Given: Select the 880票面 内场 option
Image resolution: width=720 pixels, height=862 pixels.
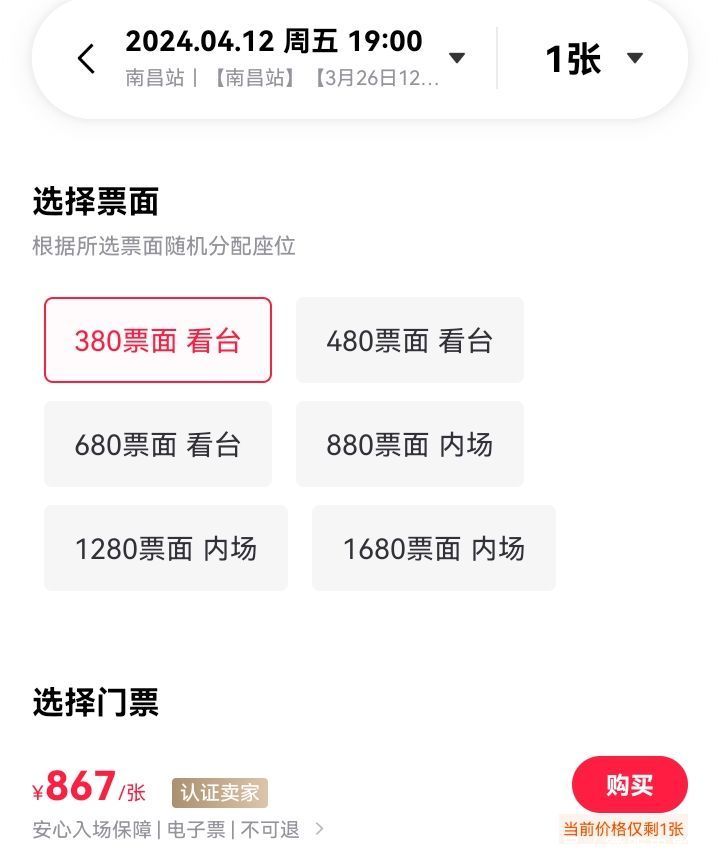Looking at the screenshot, I should (410, 444).
